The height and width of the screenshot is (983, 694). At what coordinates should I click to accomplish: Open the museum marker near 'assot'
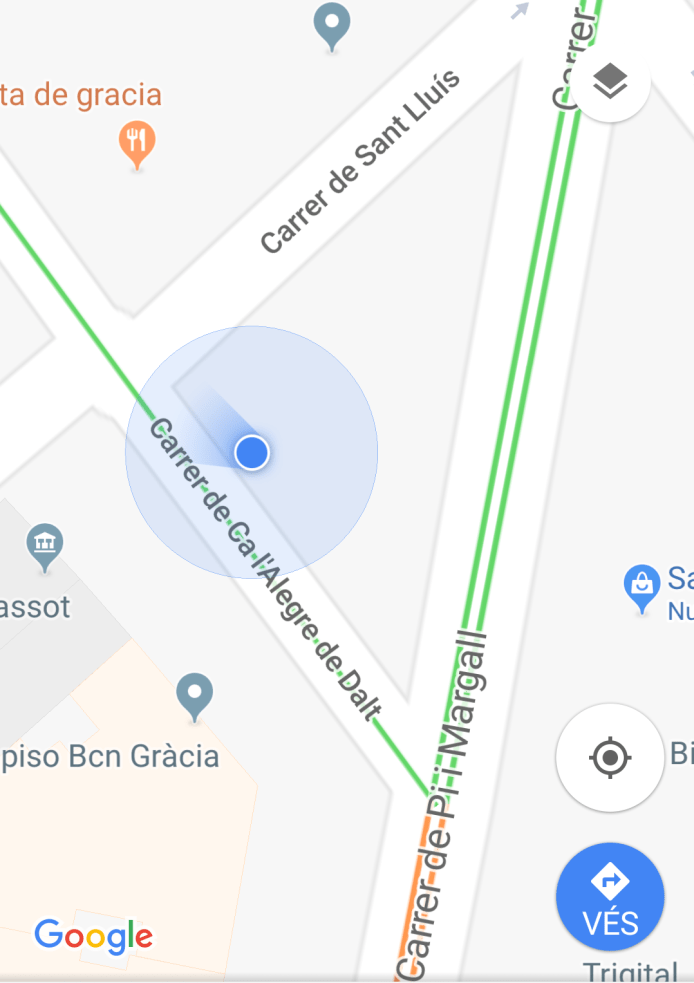tap(44, 545)
